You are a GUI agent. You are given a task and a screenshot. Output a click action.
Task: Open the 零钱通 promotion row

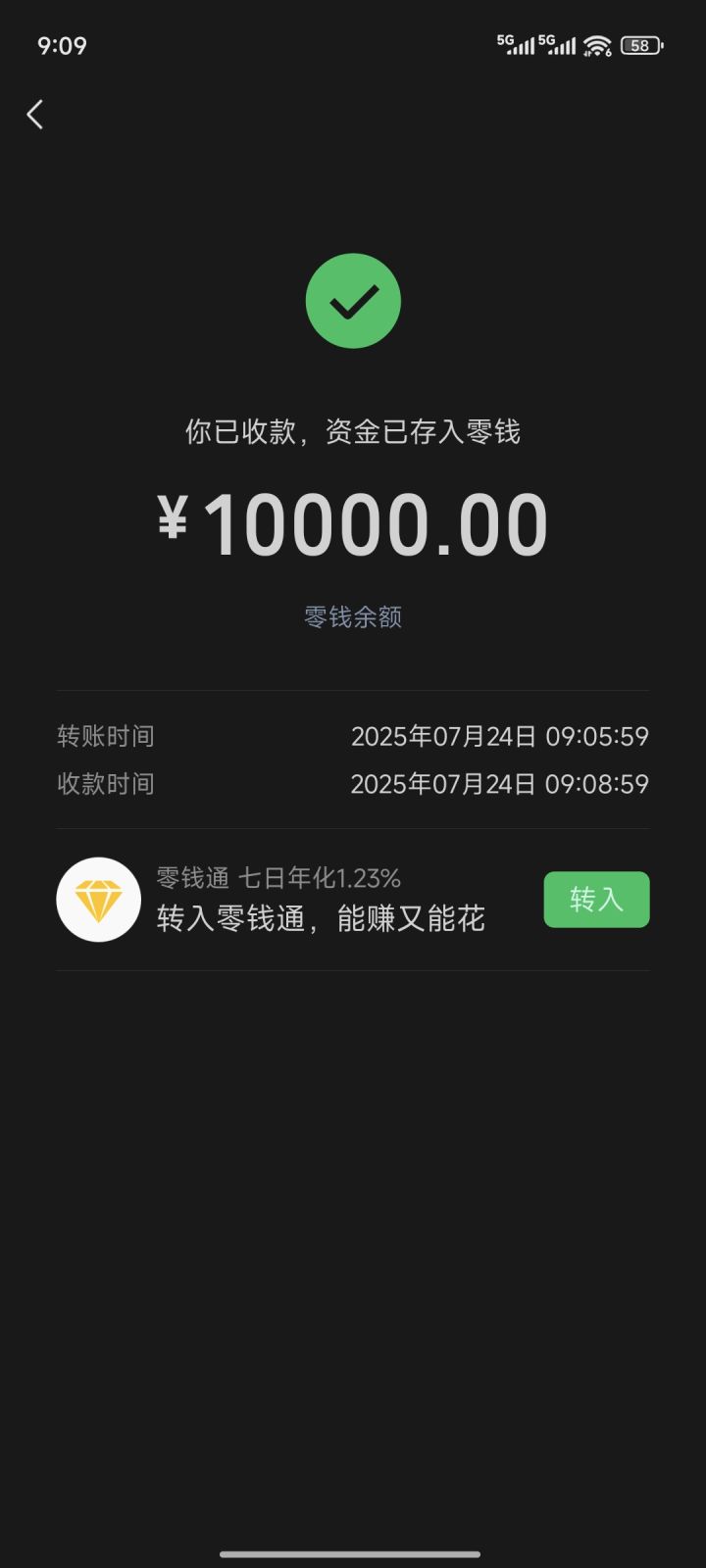coord(353,900)
